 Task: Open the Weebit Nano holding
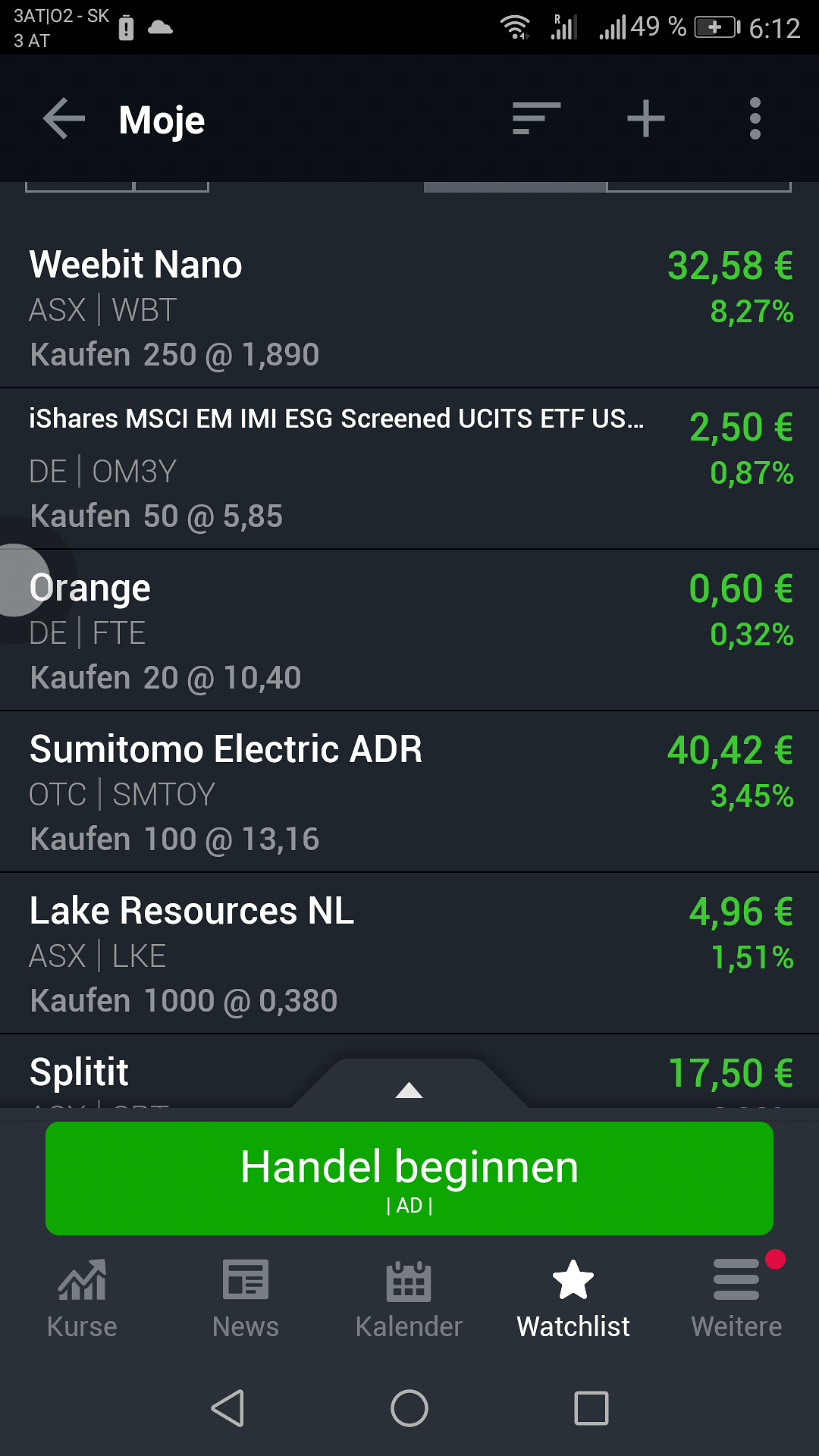409,308
